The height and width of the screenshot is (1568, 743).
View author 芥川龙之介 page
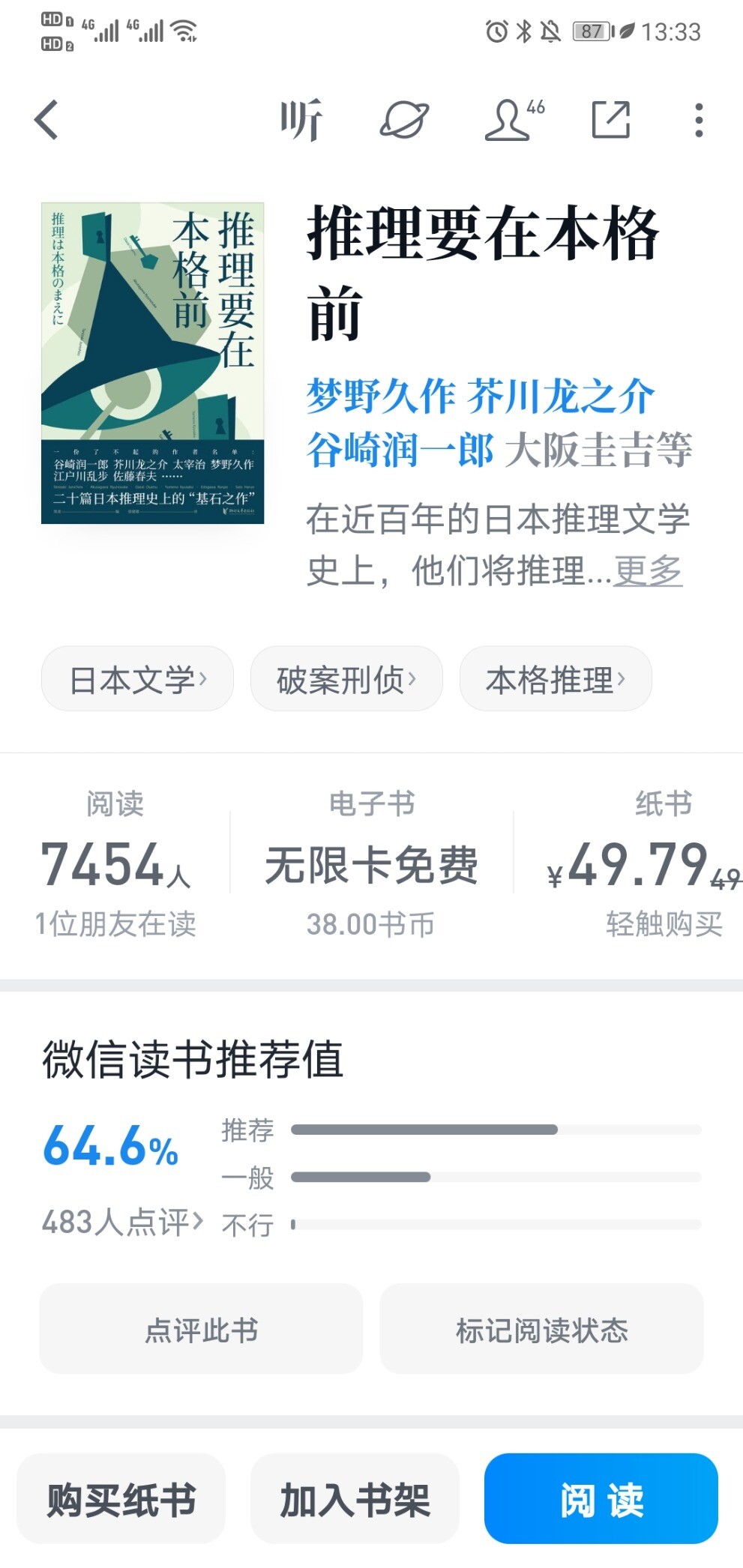click(x=561, y=396)
